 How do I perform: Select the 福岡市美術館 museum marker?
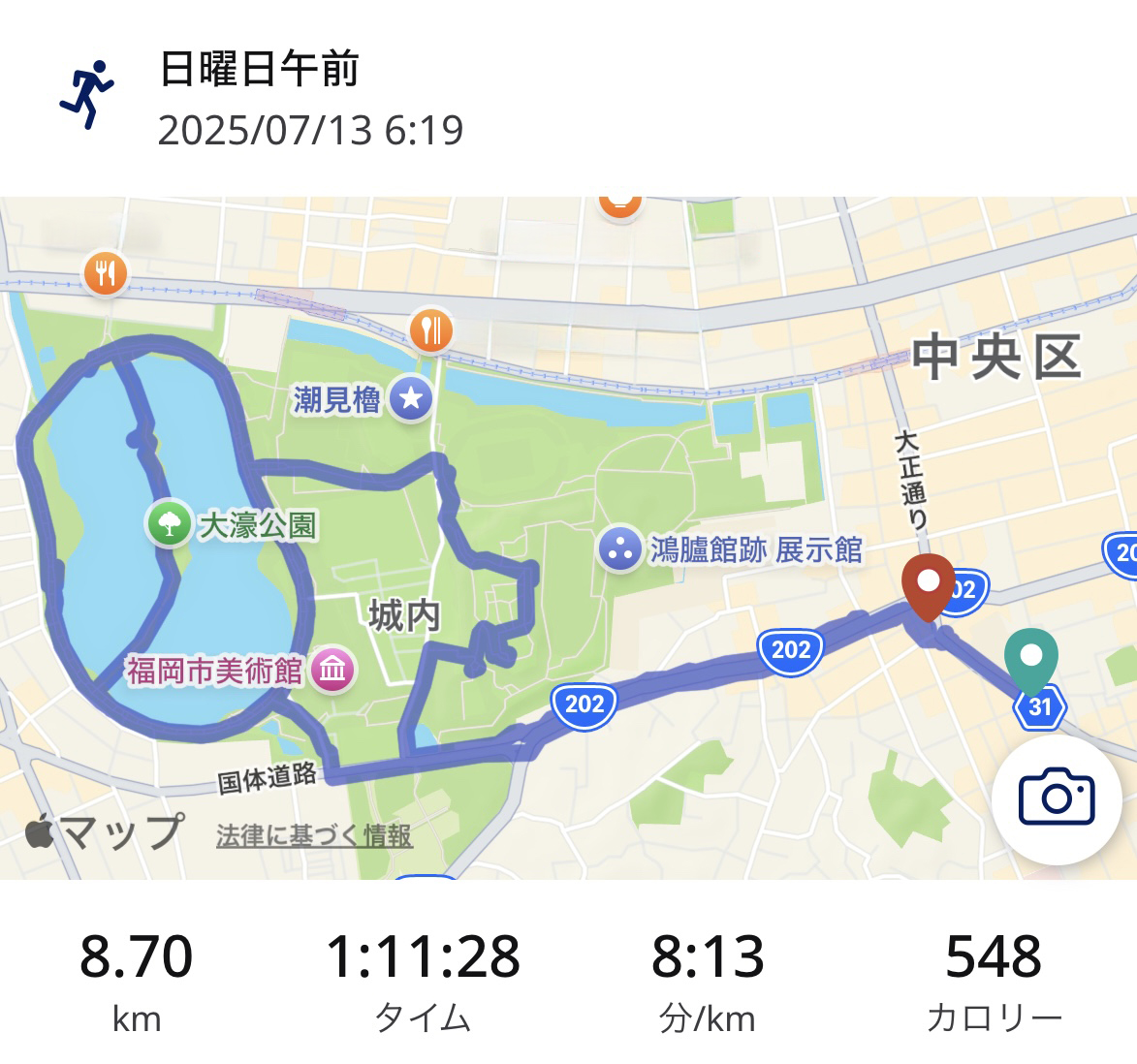coord(333,670)
